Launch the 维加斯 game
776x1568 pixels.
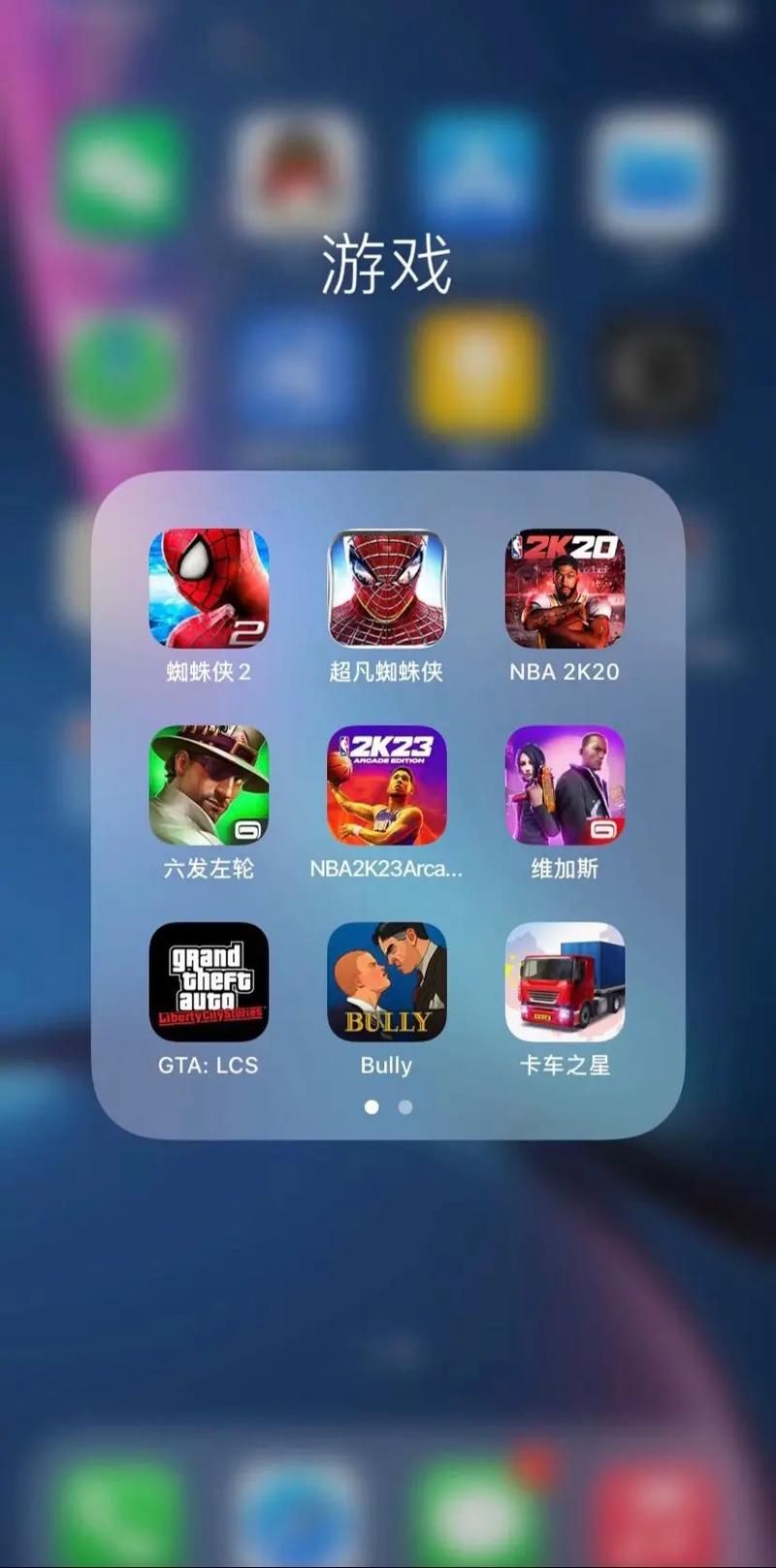(x=565, y=785)
